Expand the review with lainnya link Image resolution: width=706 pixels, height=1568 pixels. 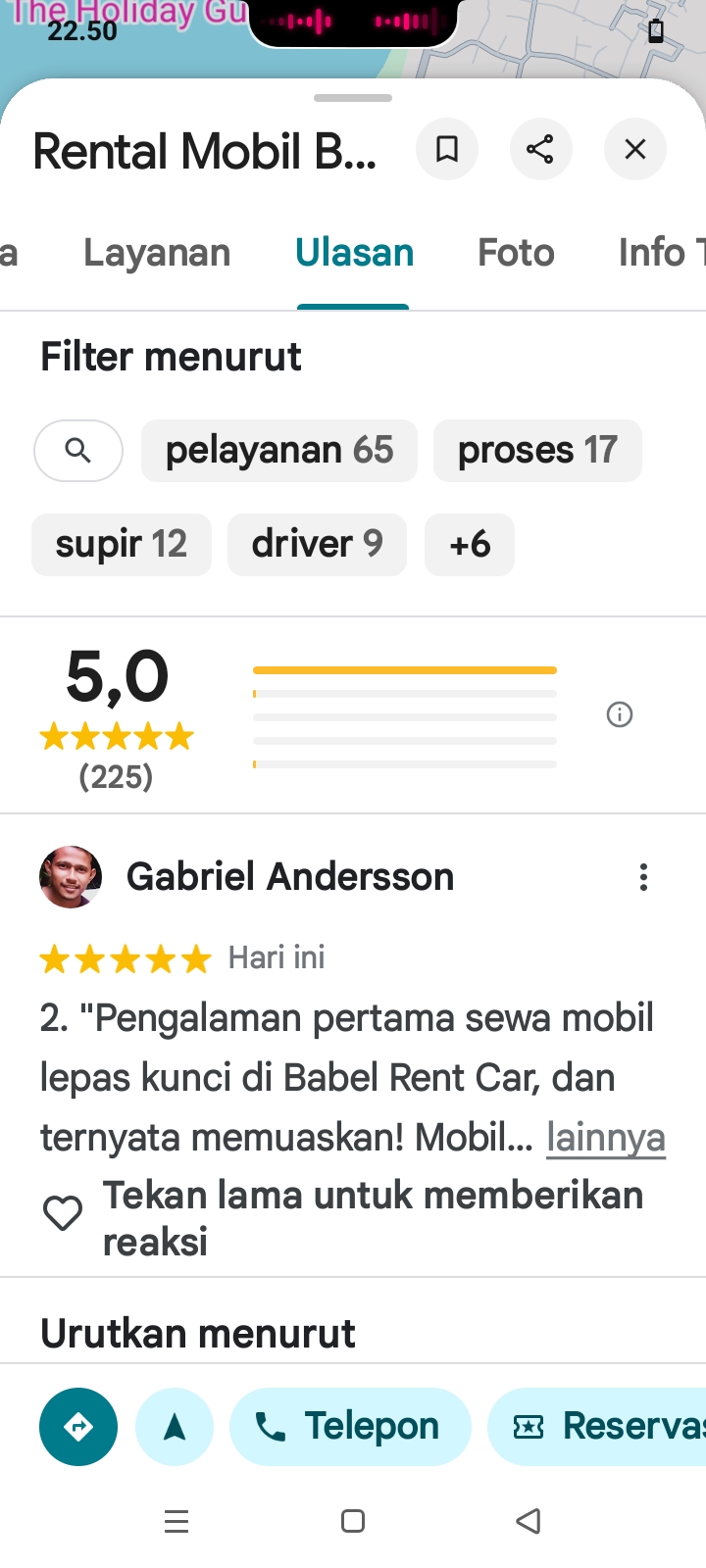pyautogui.click(x=606, y=1138)
